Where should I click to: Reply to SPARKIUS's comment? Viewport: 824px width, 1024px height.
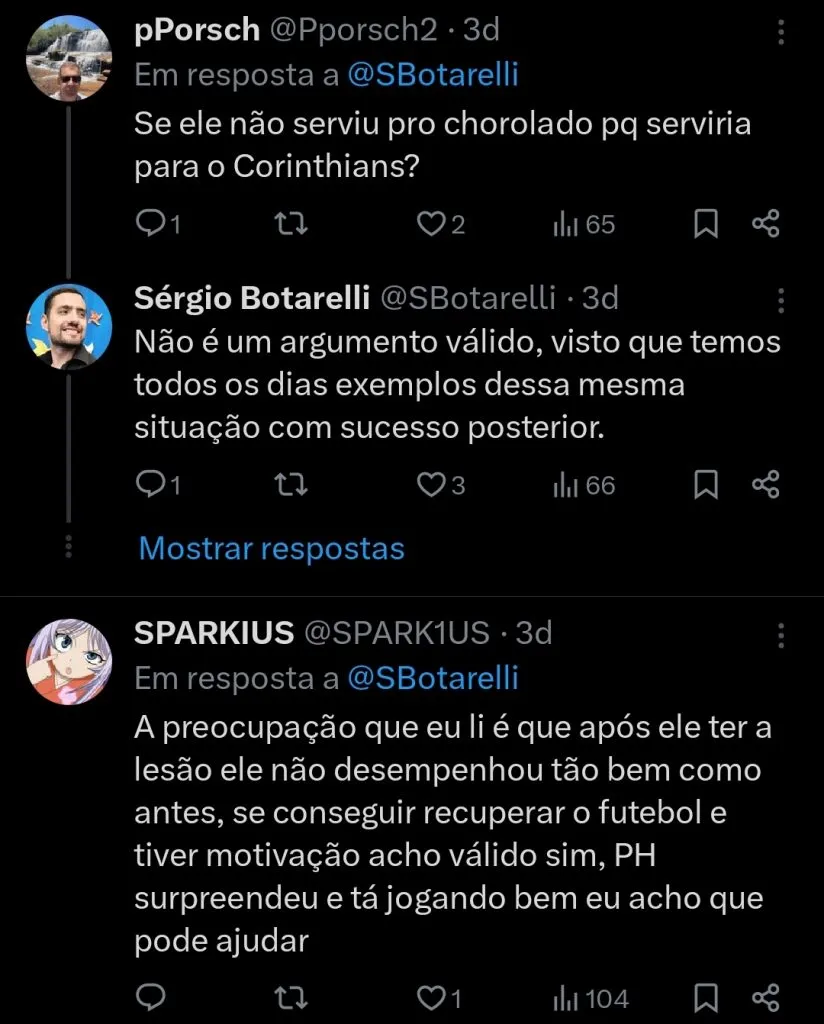tap(150, 998)
